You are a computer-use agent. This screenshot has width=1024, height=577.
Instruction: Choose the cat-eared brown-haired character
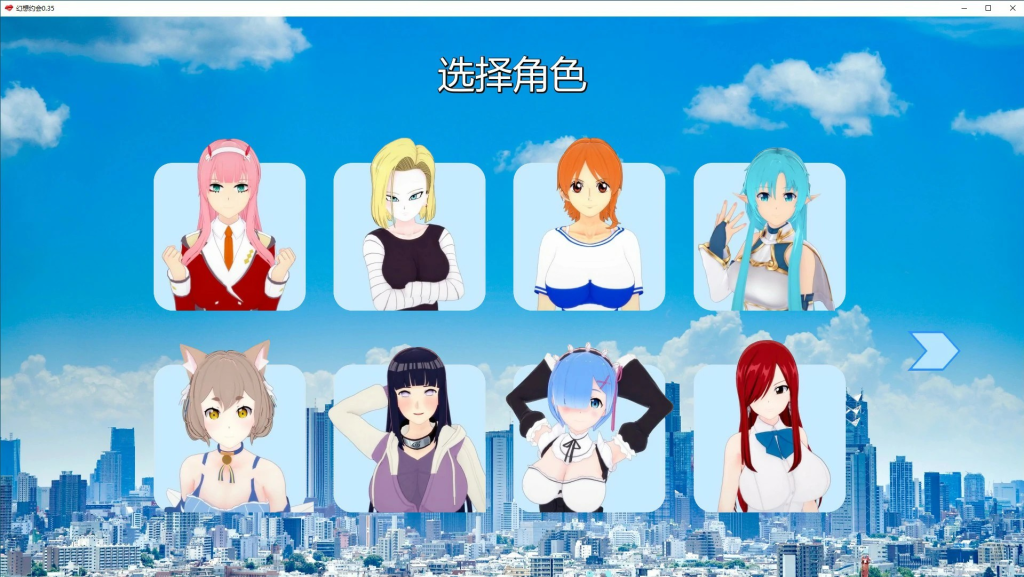coord(229,437)
